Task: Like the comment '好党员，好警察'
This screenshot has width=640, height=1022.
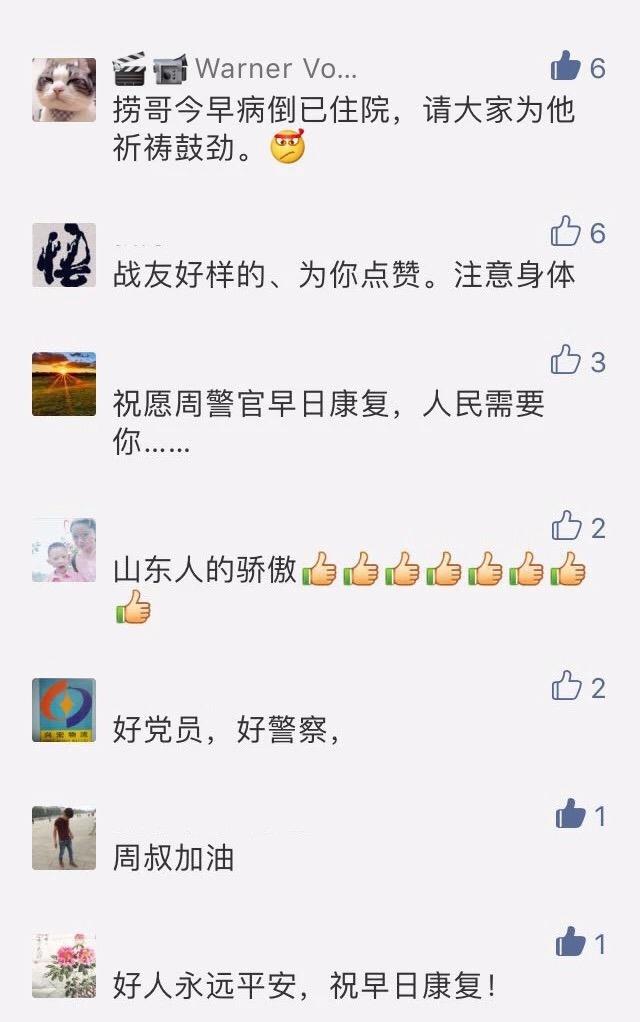Action: pos(566,686)
